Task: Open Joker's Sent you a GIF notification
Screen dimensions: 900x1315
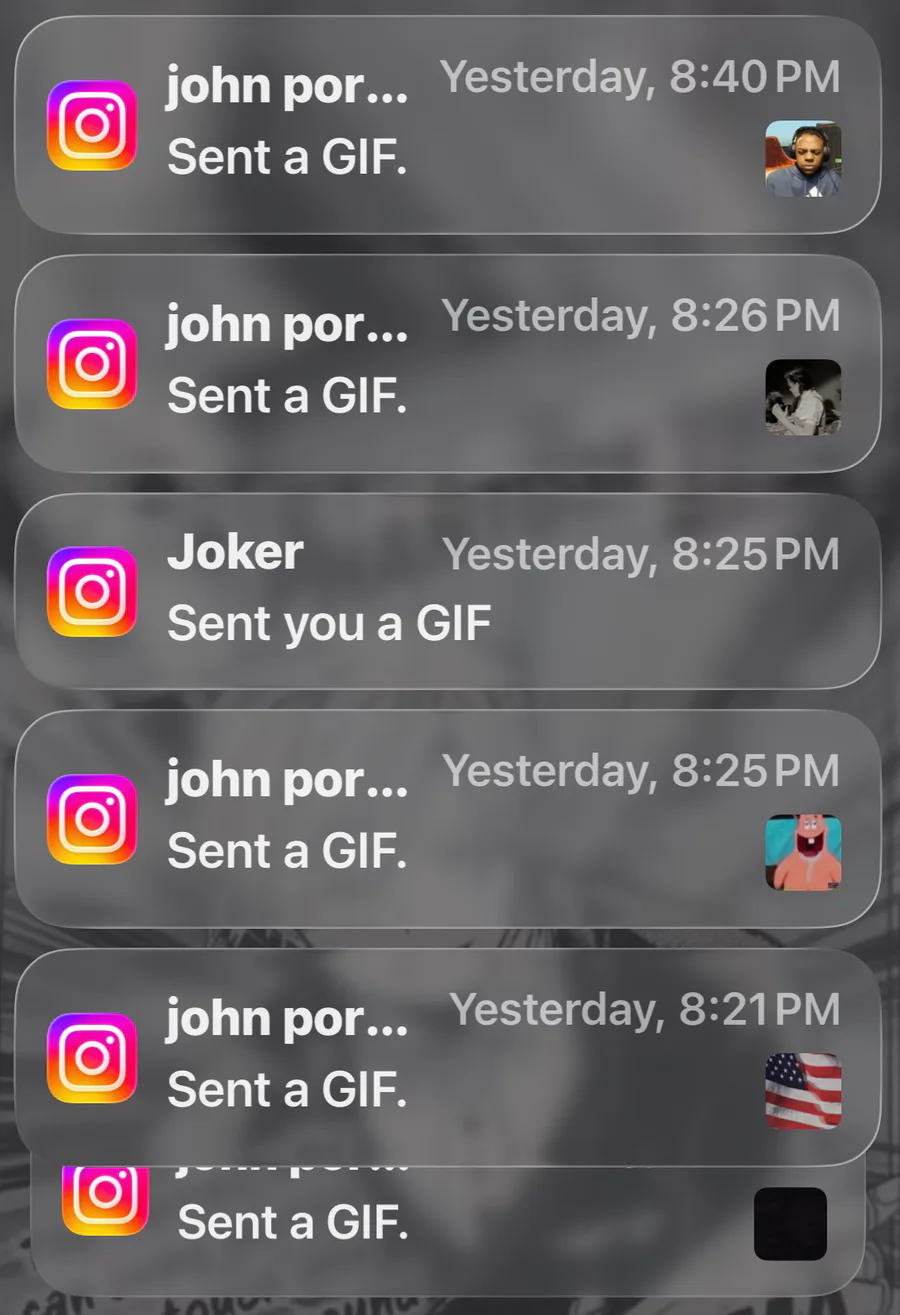Action: click(447, 590)
